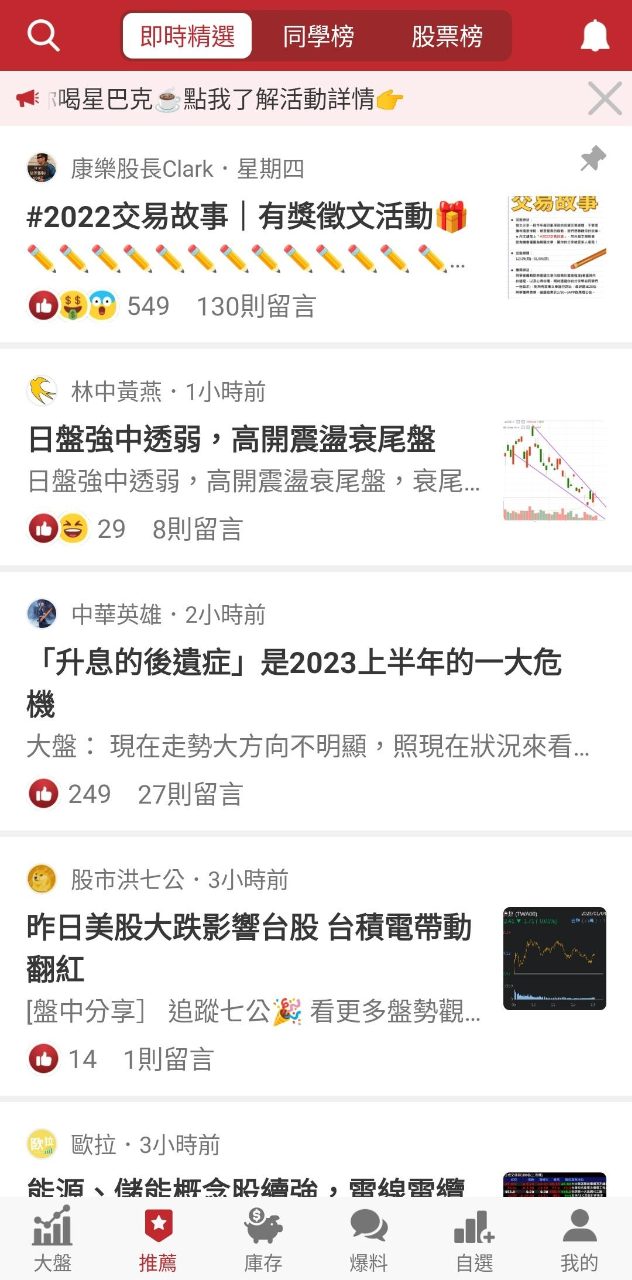The image size is (632, 1280).
Task: Switch to the 爆料 tab
Action: (368, 1238)
